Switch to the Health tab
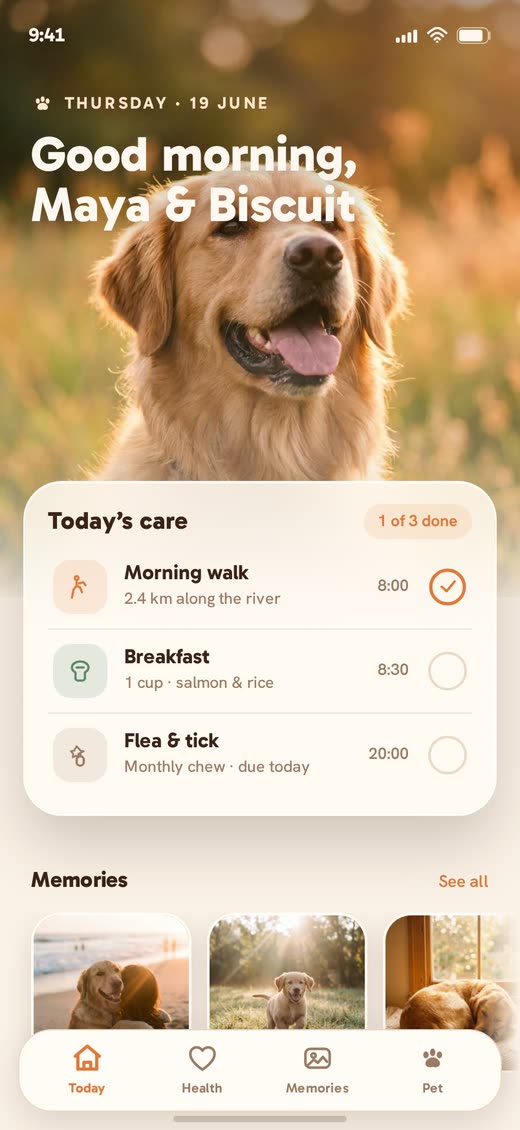This screenshot has height=1130, width=520. (202, 1070)
